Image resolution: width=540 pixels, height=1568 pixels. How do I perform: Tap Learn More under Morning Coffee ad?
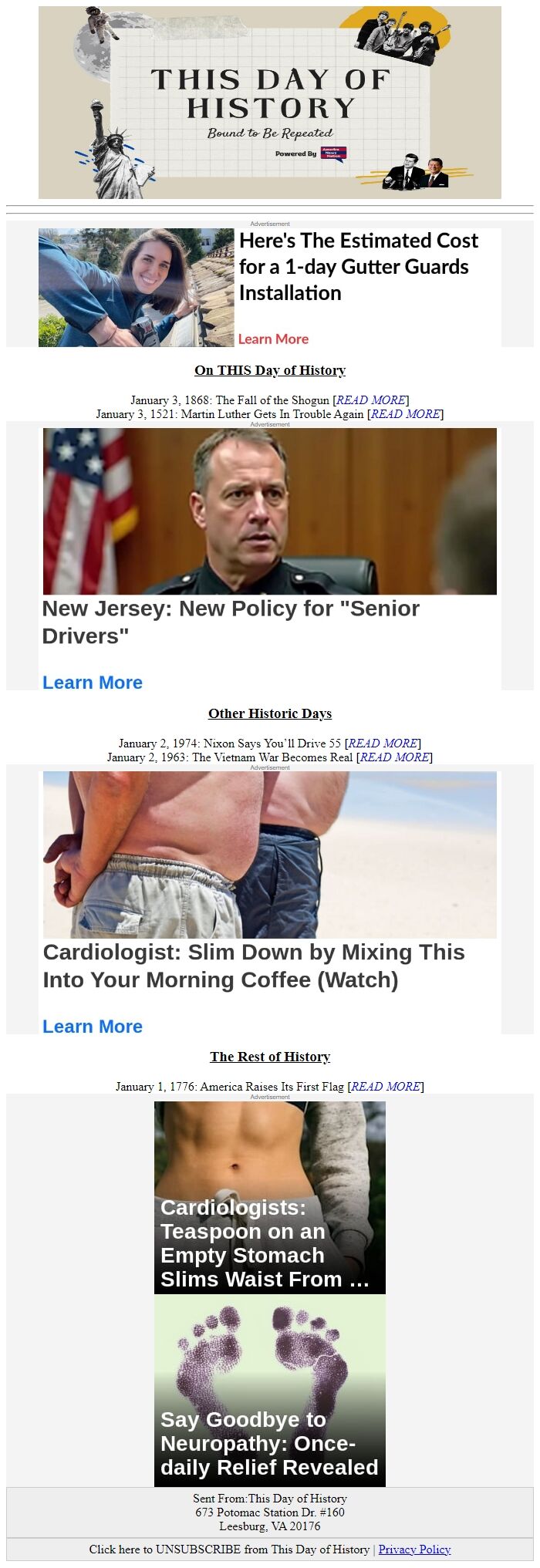93,1027
